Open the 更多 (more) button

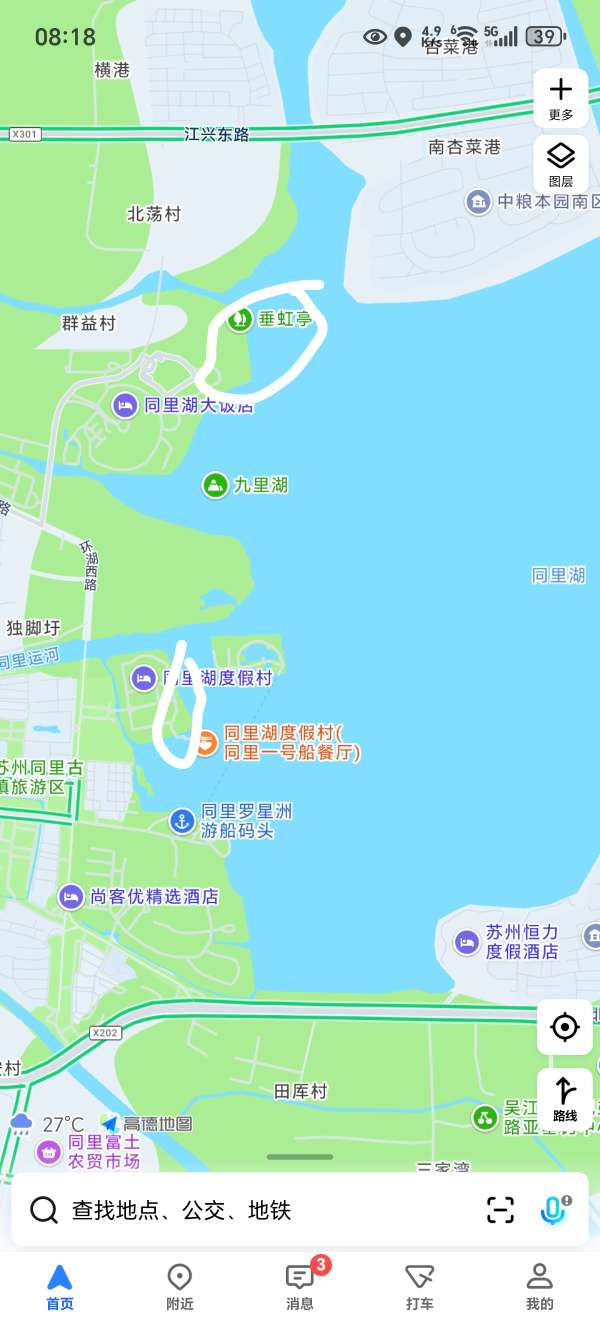[561, 98]
